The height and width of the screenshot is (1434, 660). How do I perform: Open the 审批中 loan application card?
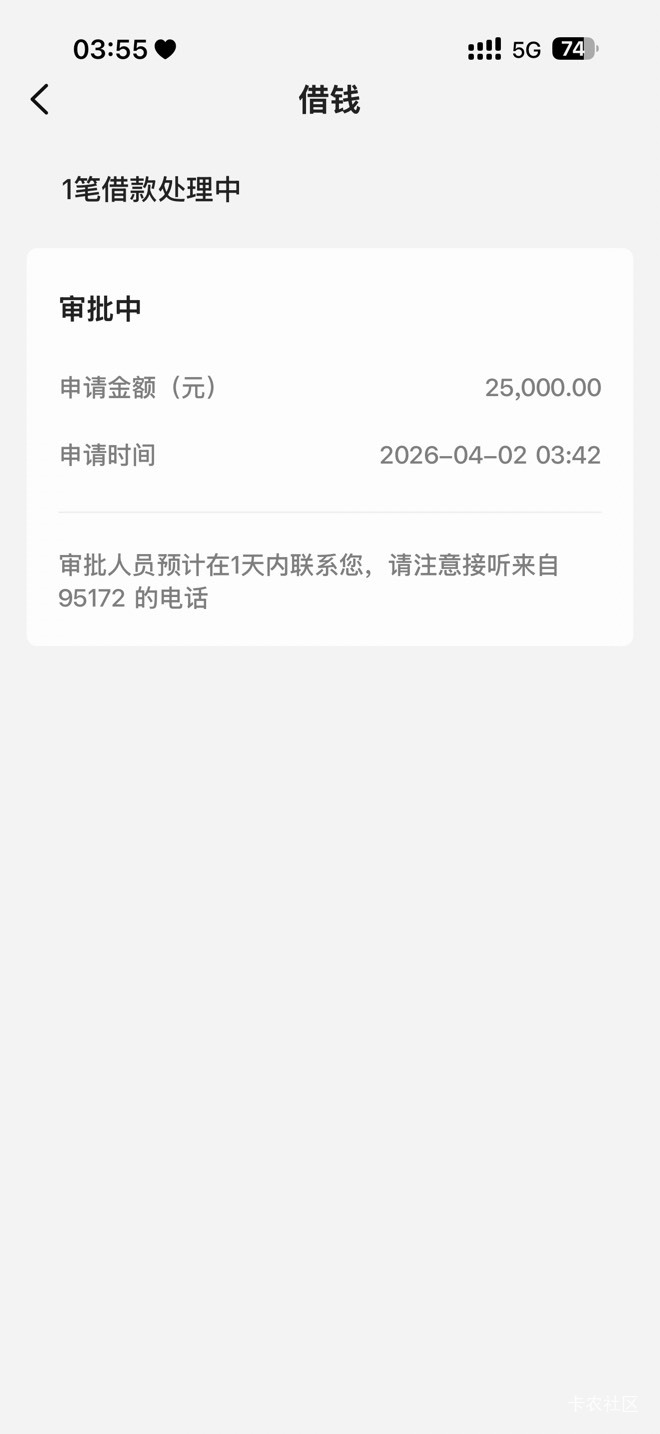pyautogui.click(x=329, y=446)
